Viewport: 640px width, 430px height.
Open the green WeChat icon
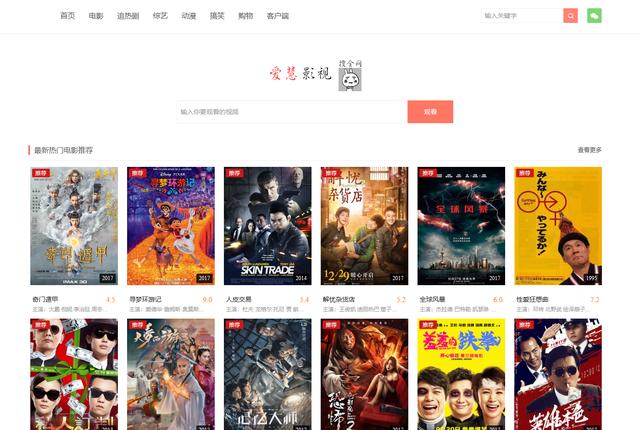(x=594, y=16)
